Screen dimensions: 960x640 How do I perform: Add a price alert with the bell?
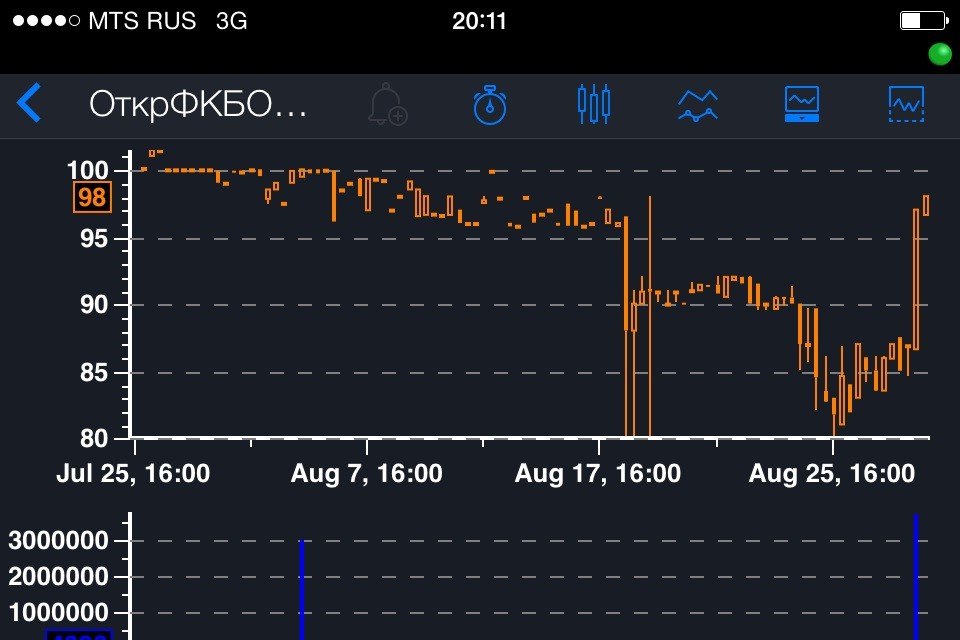point(387,104)
